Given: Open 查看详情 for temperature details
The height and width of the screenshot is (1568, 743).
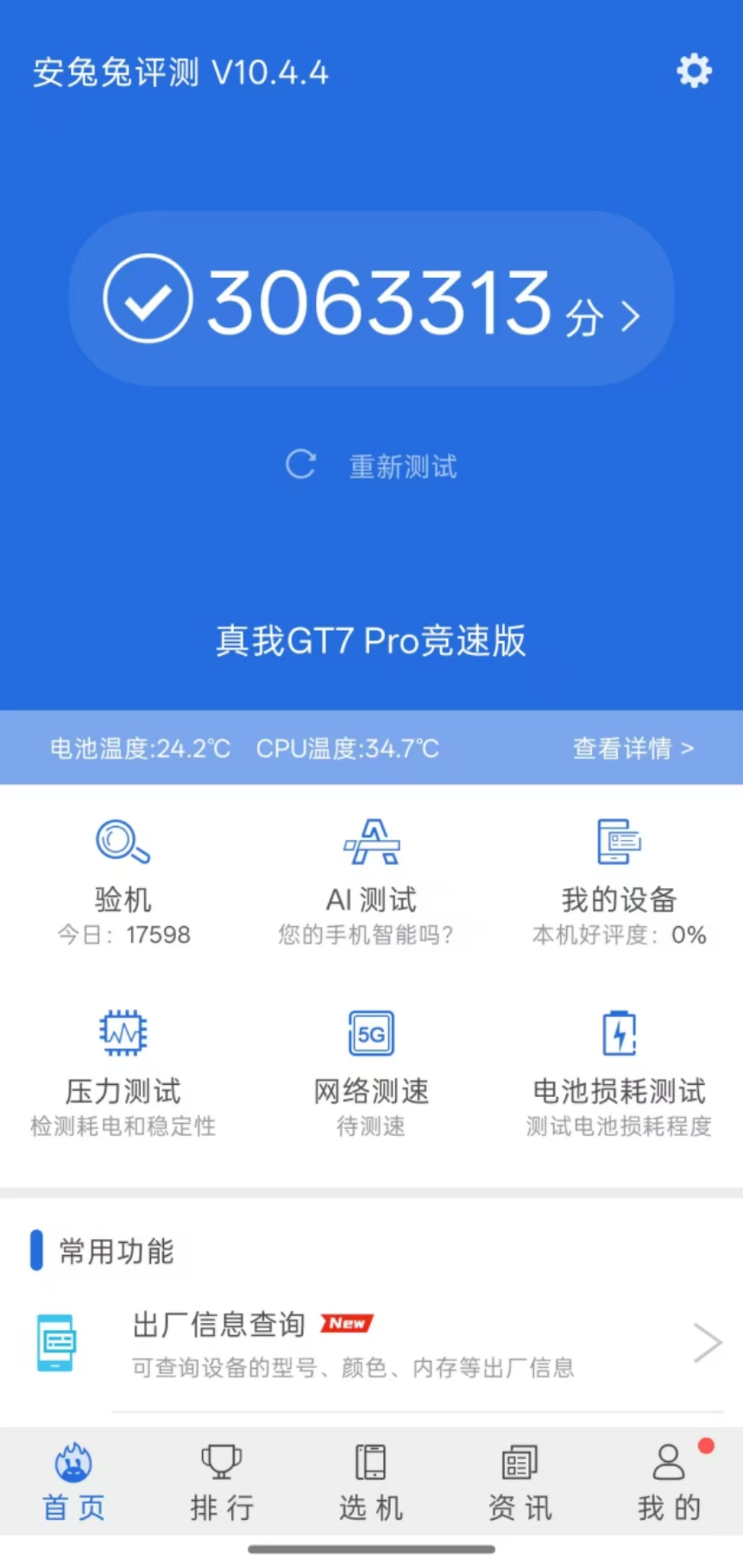Looking at the screenshot, I should coord(633,748).
